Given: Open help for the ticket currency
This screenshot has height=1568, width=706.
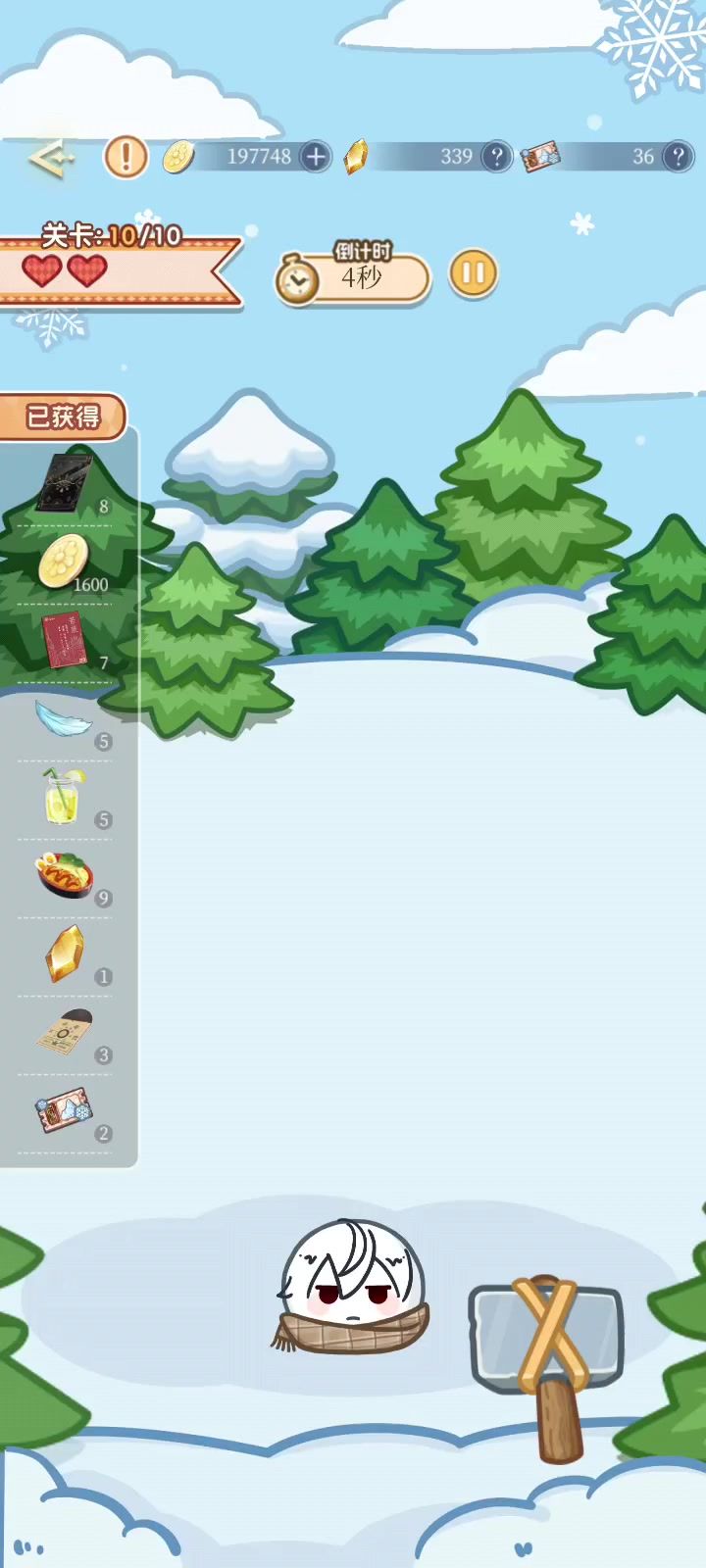Looking at the screenshot, I should coord(678,157).
